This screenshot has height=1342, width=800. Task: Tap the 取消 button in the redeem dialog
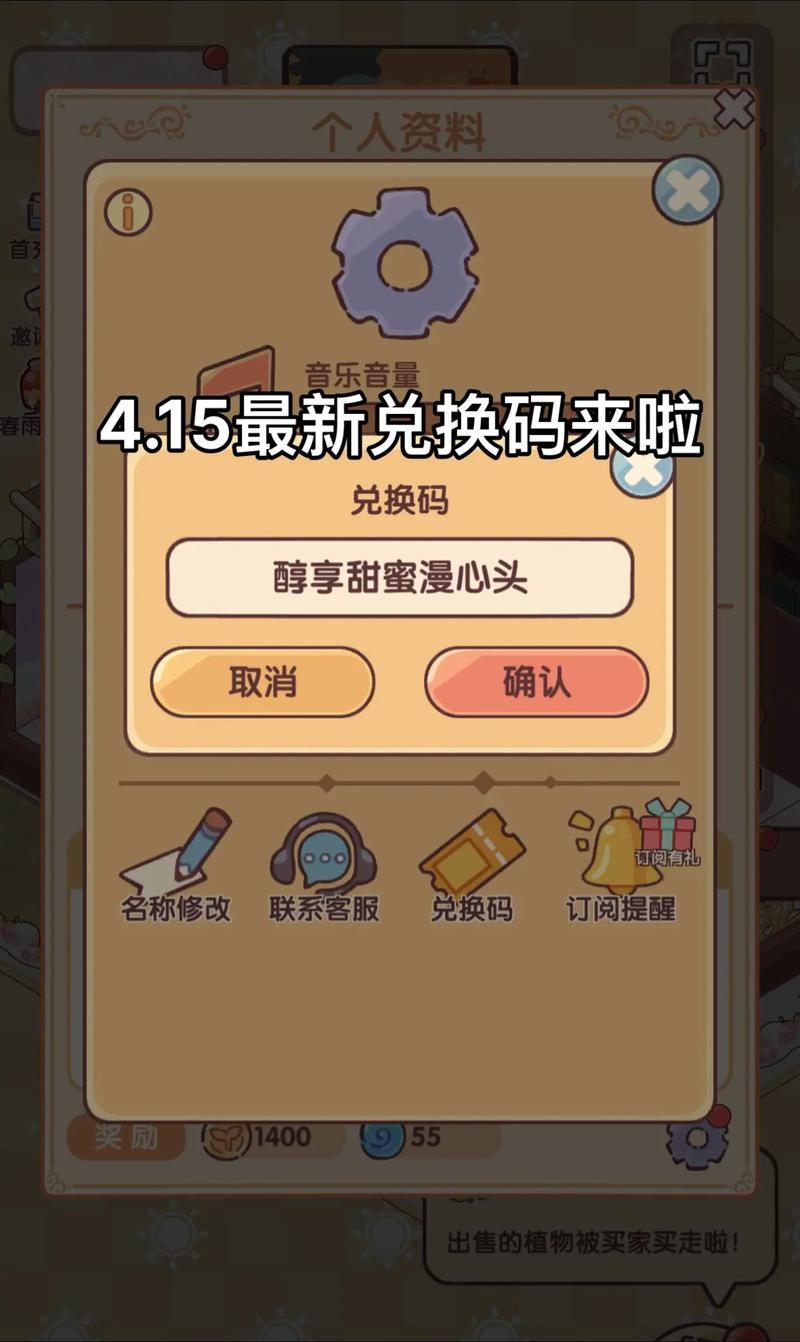pos(262,682)
